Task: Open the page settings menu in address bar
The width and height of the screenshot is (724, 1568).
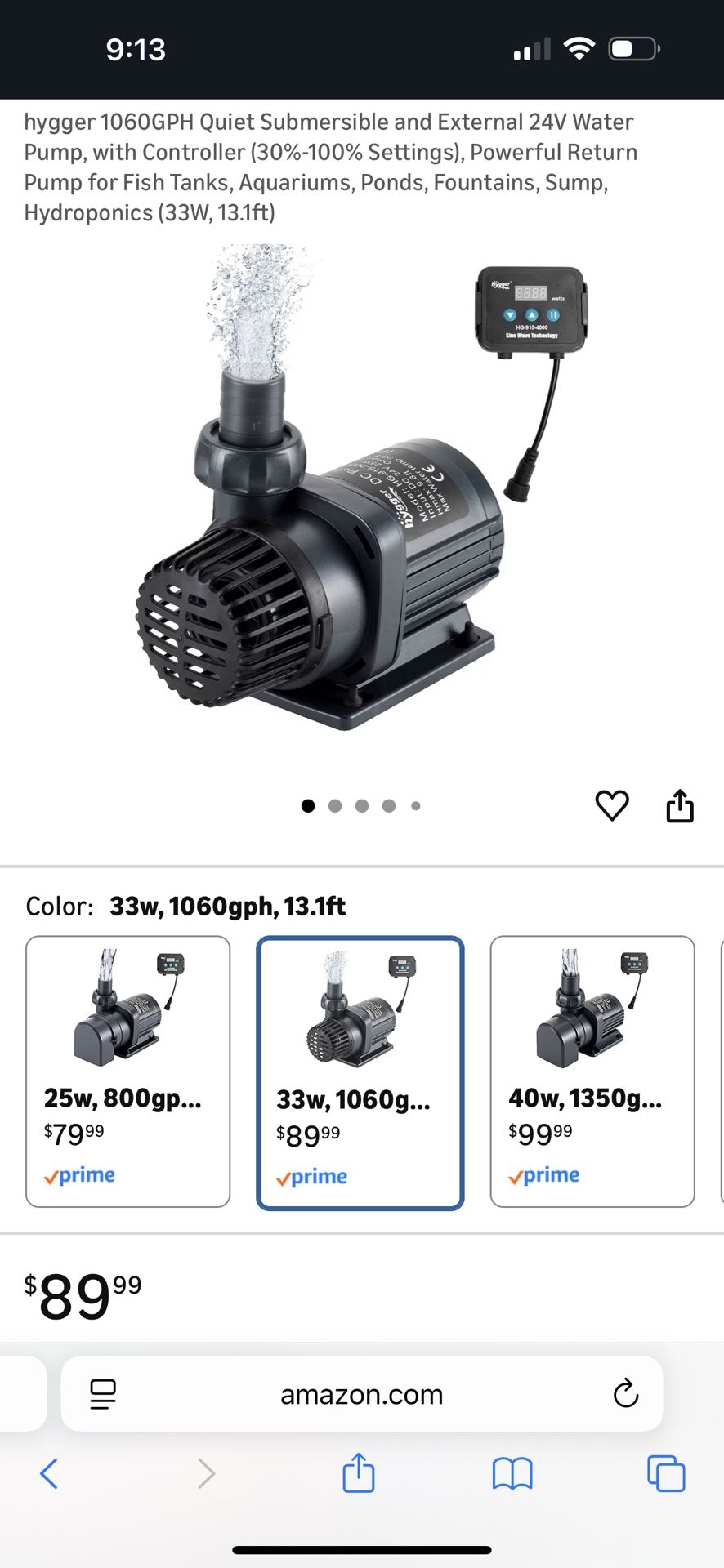Action: 103,1394
